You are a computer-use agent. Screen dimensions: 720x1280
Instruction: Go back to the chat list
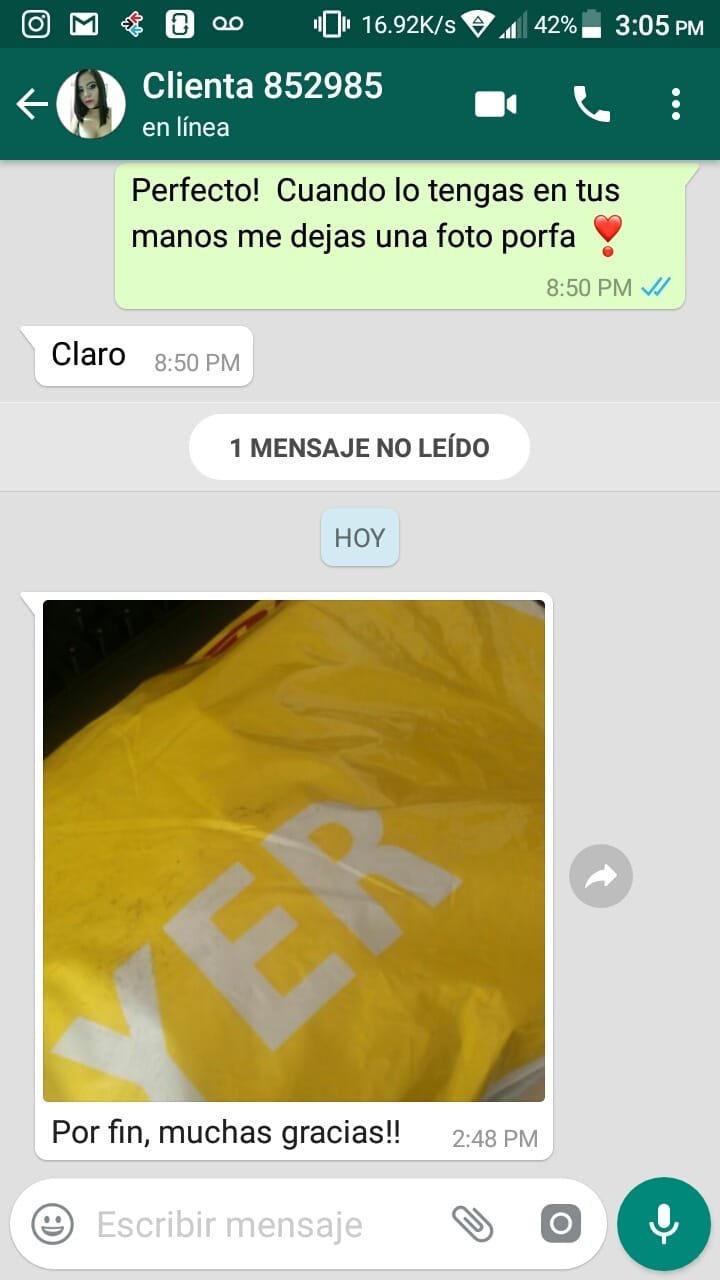tap(32, 104)
